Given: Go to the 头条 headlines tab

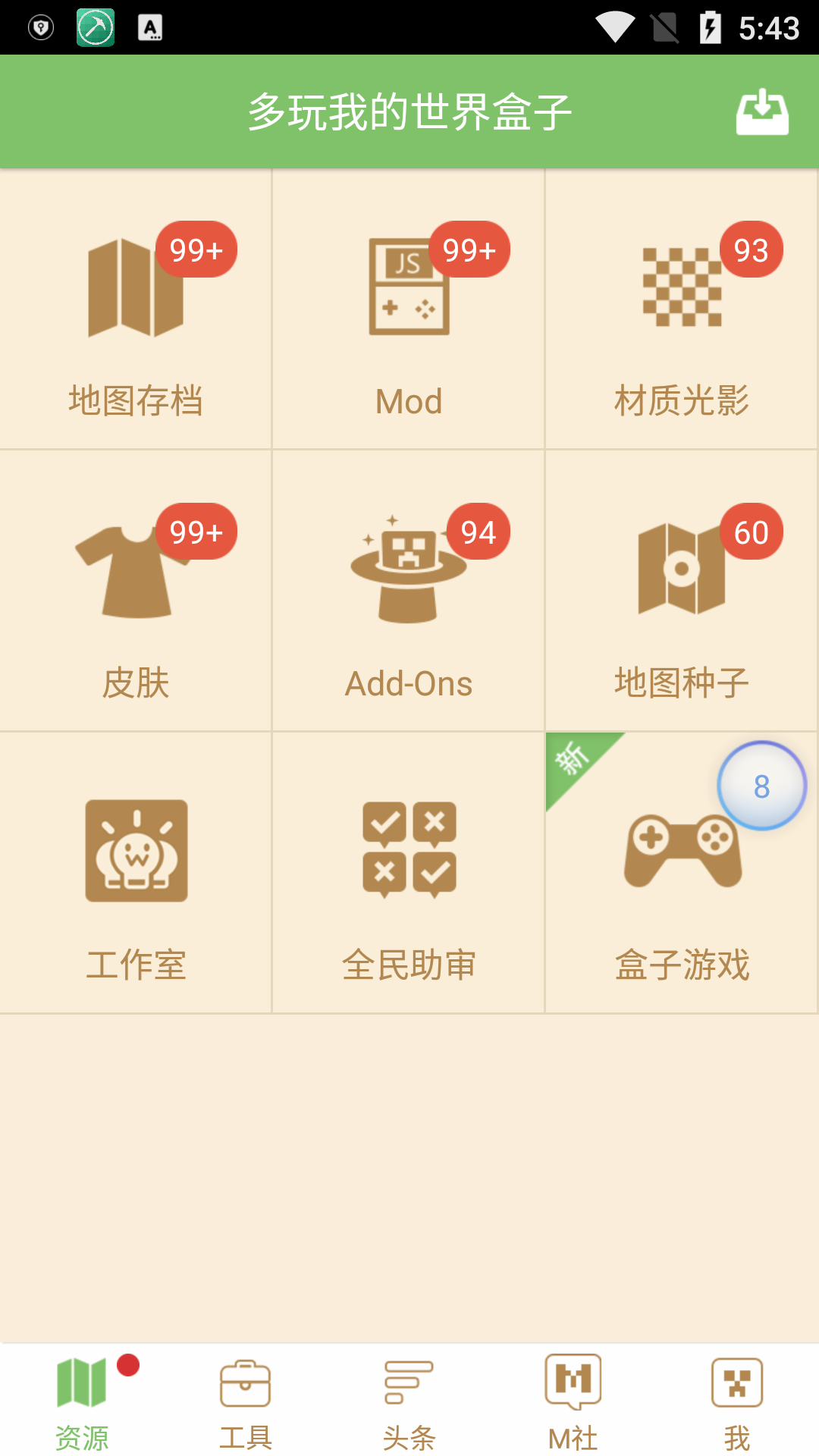Looking at the screenshot, I should point(409,1401).
